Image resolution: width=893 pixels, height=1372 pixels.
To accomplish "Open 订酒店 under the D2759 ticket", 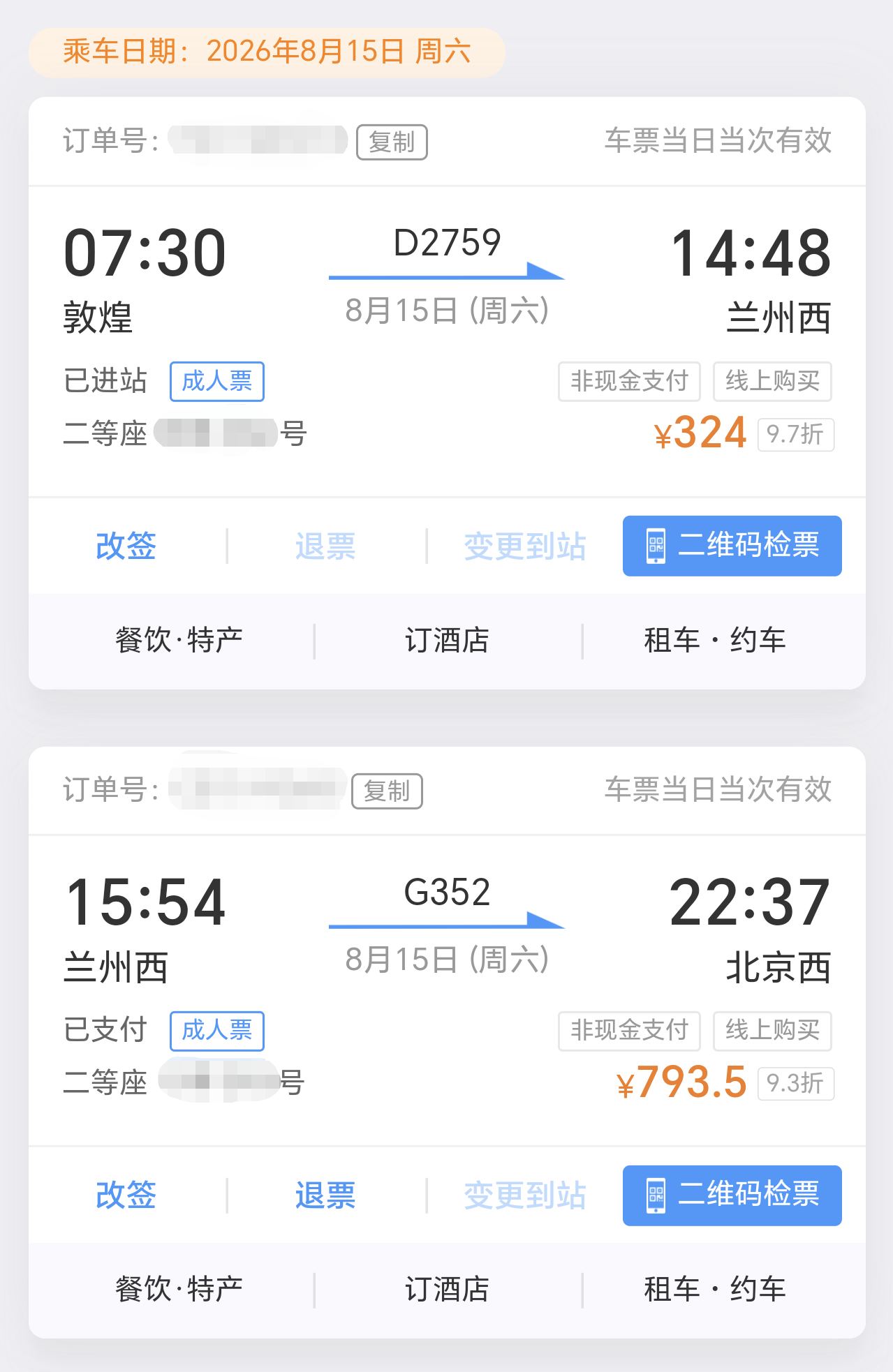I will pyautogui.click(x=448, y=640).
